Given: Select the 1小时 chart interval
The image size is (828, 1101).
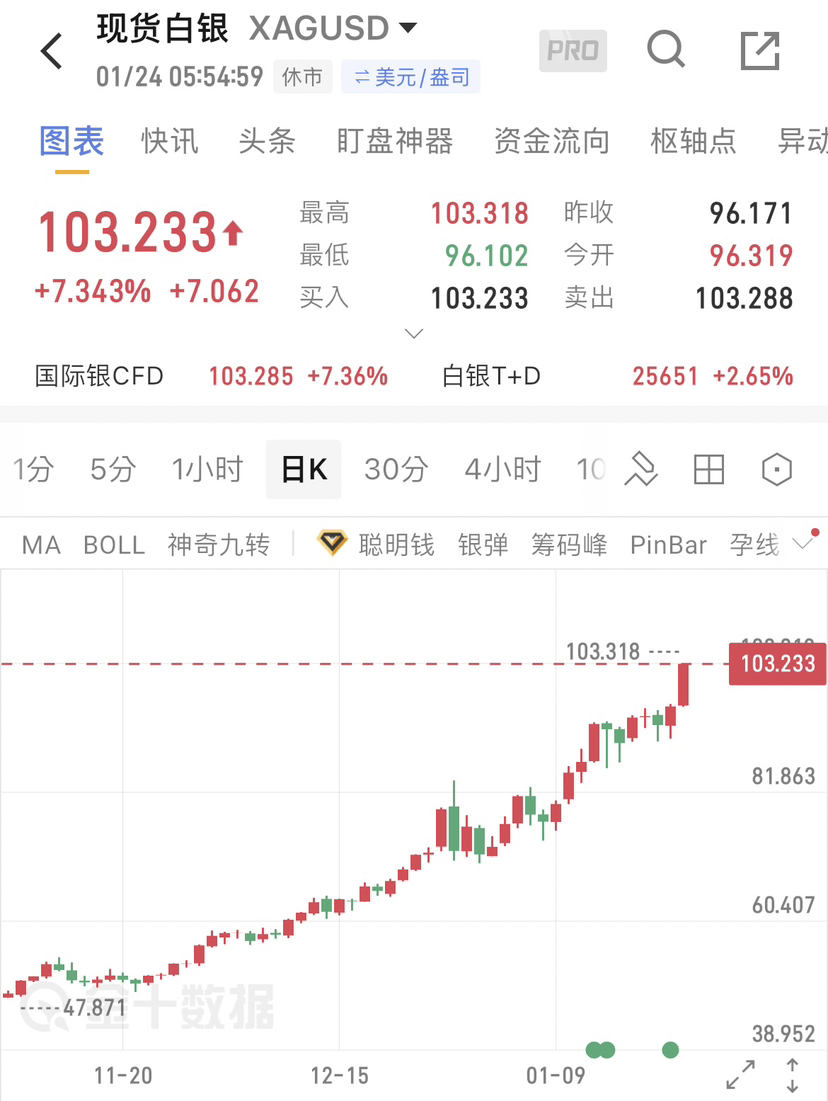Looking at the screenshot, I should point(207,469).
